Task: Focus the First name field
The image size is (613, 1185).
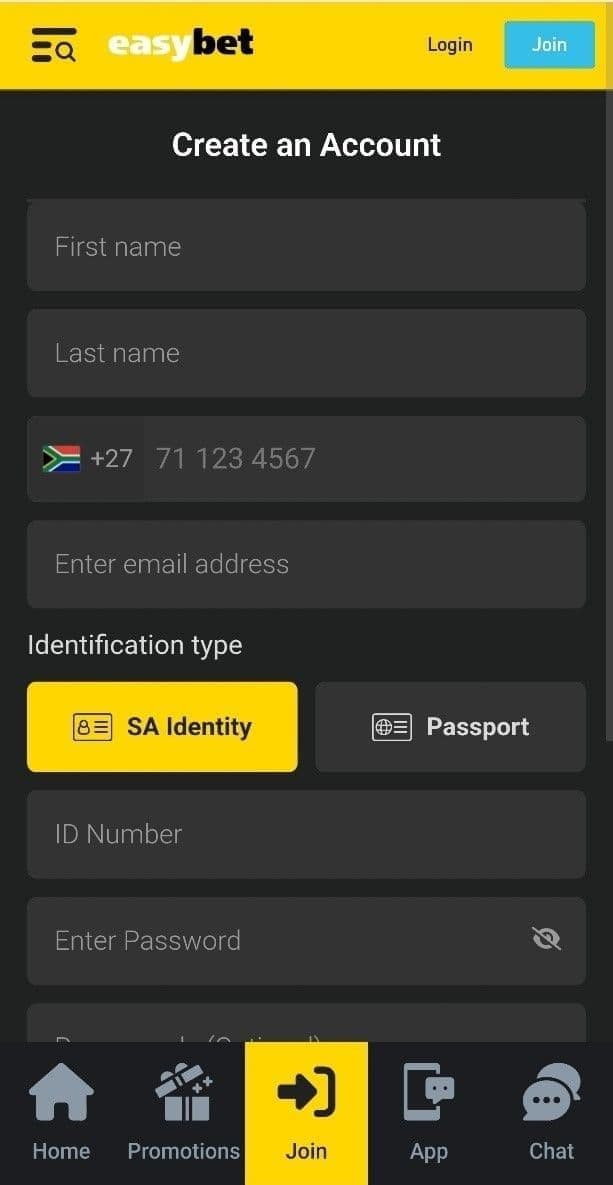Action: click(306, 246)
